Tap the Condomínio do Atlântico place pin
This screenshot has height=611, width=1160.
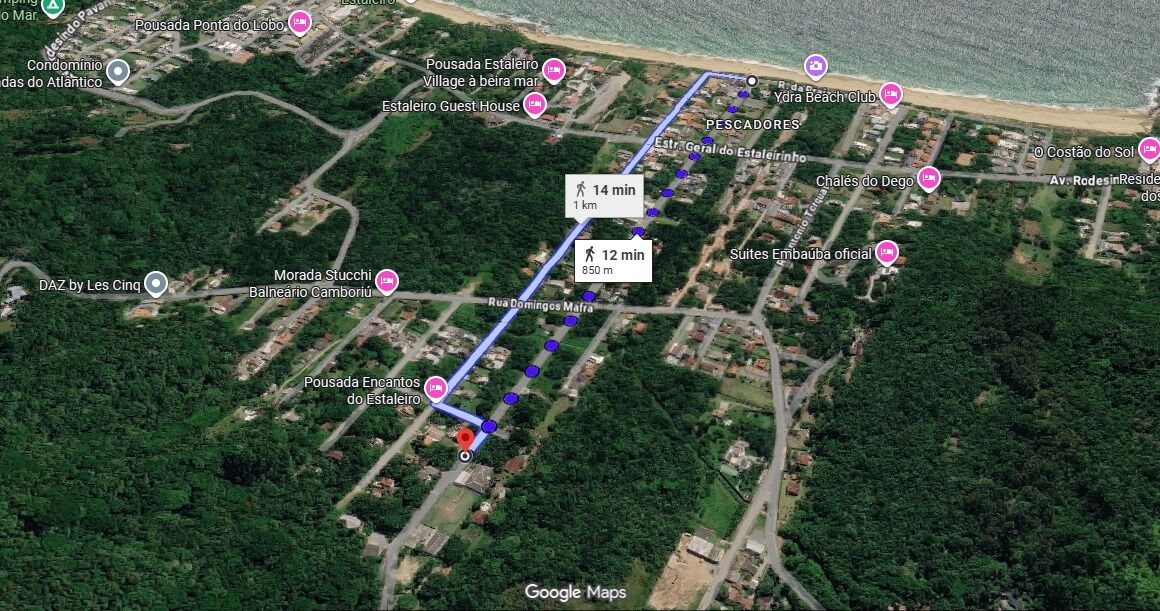click(x=118, y=72)
